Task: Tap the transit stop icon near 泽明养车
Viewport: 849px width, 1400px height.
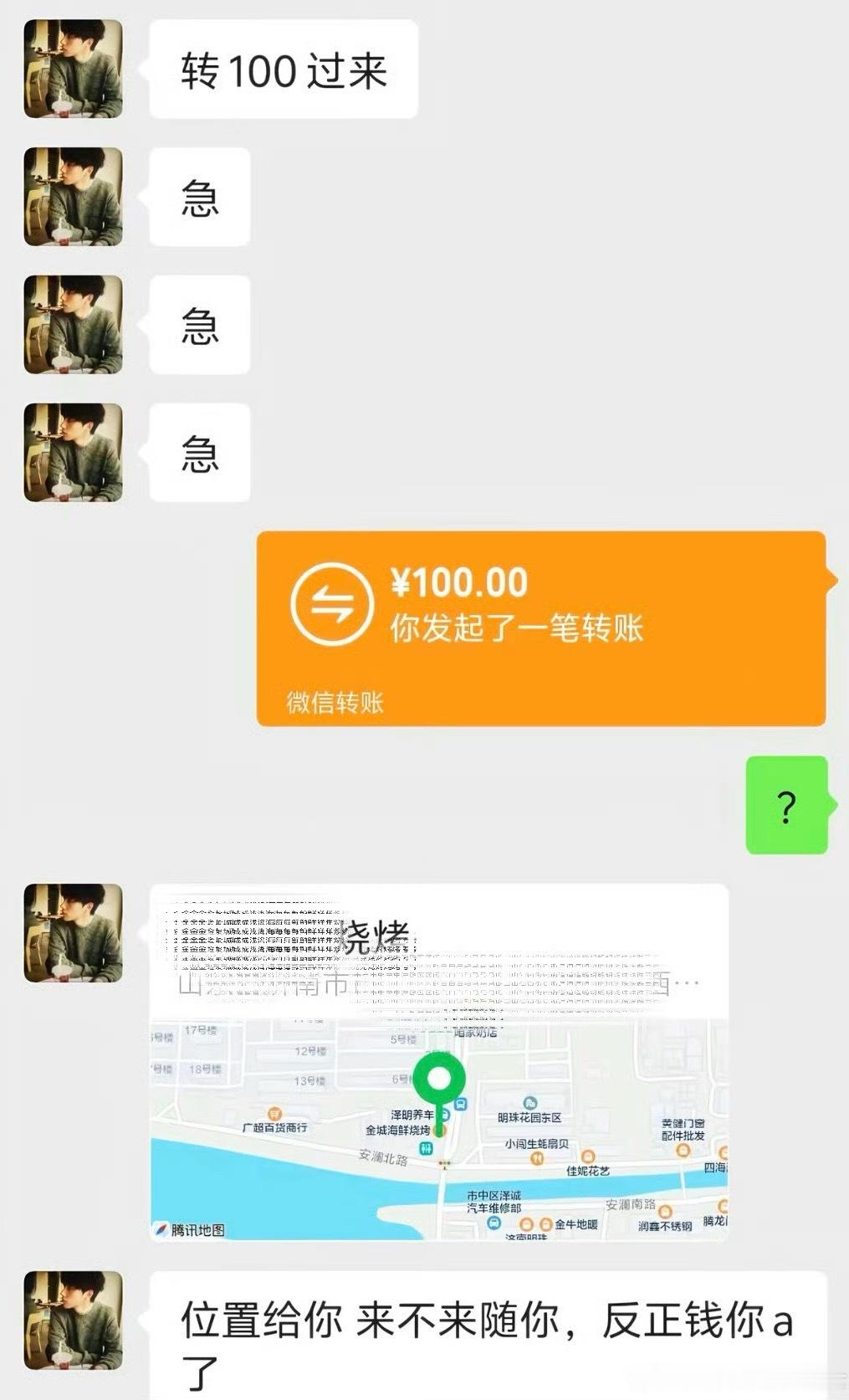Action: tap(459, 1104)
